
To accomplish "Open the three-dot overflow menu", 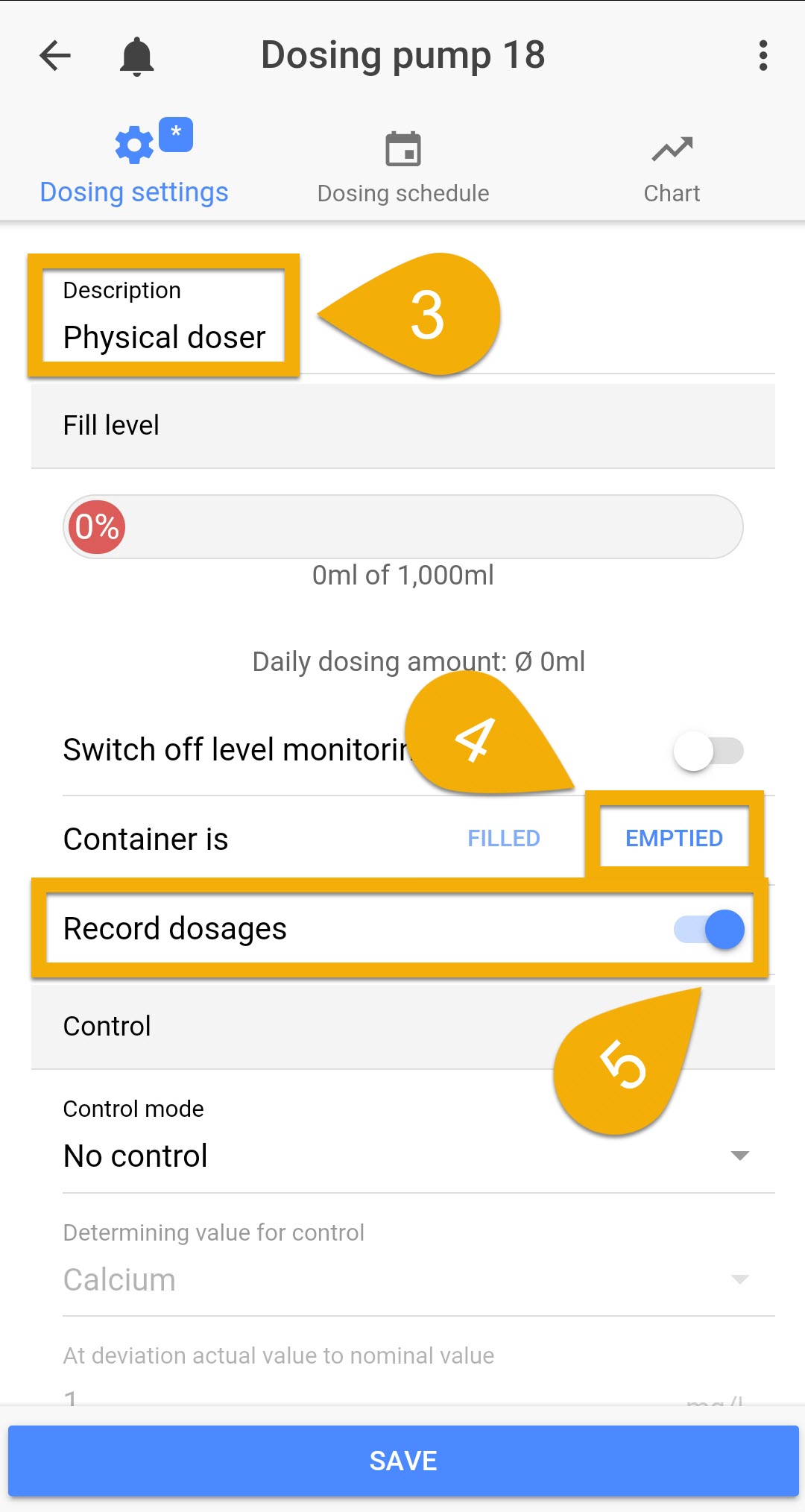I will (763, 56).
